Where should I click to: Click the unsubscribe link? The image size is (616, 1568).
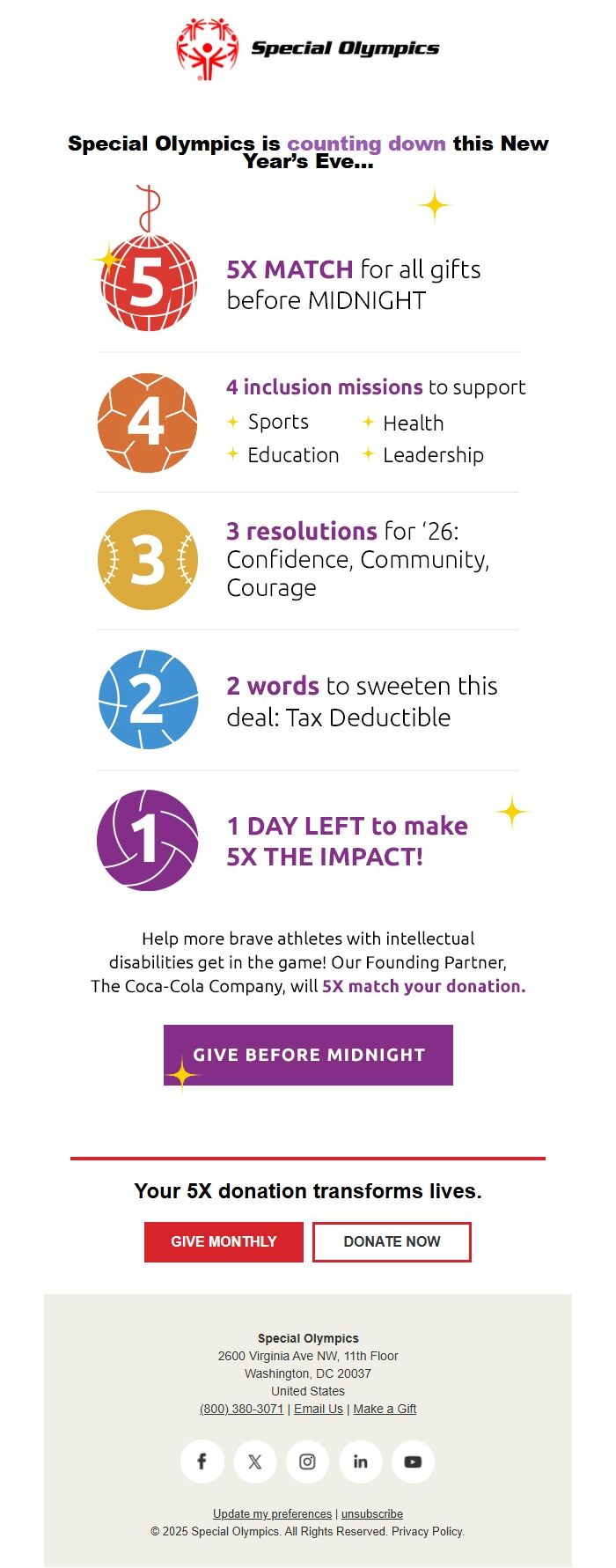click(372, 1513)
